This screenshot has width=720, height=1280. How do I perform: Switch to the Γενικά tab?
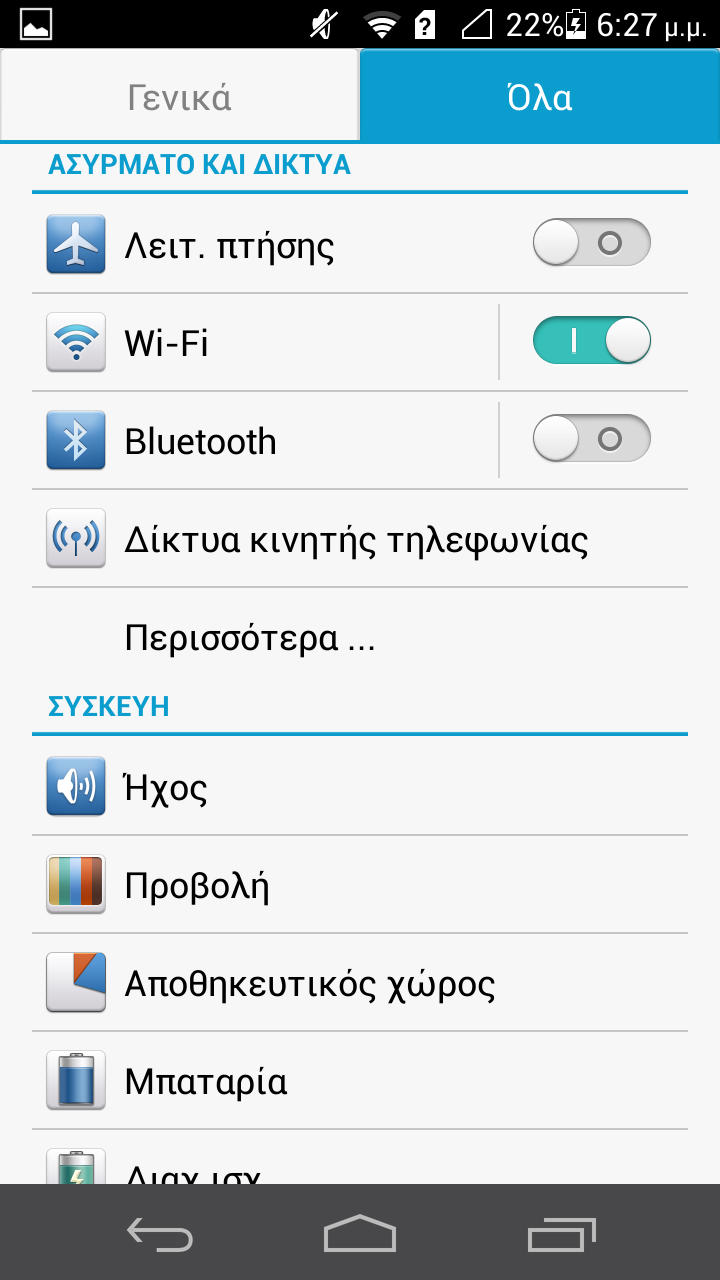click(180, 97)
